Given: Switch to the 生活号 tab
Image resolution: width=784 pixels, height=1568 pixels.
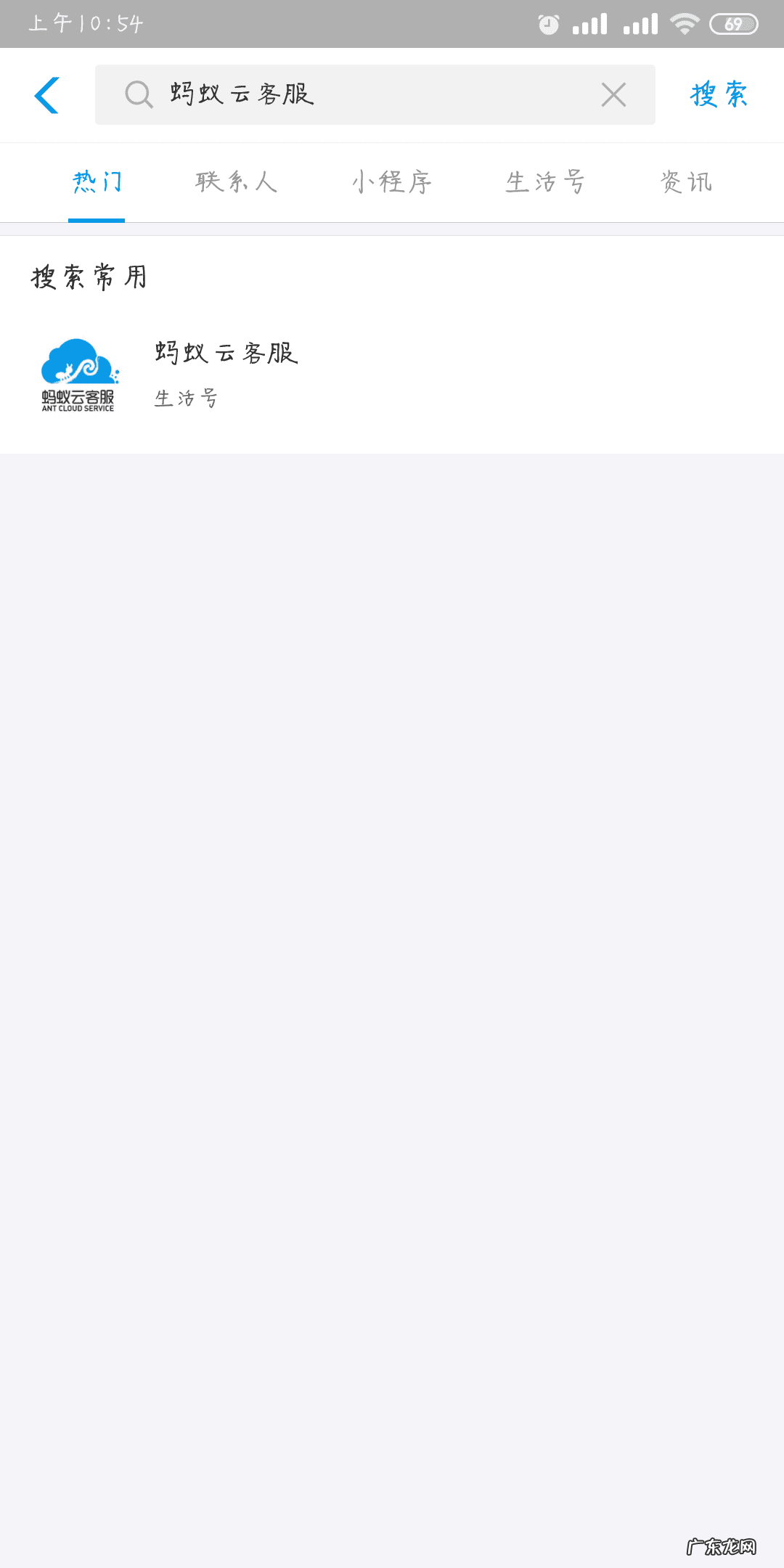Looking at the screenshot, I should click(545, 182).
